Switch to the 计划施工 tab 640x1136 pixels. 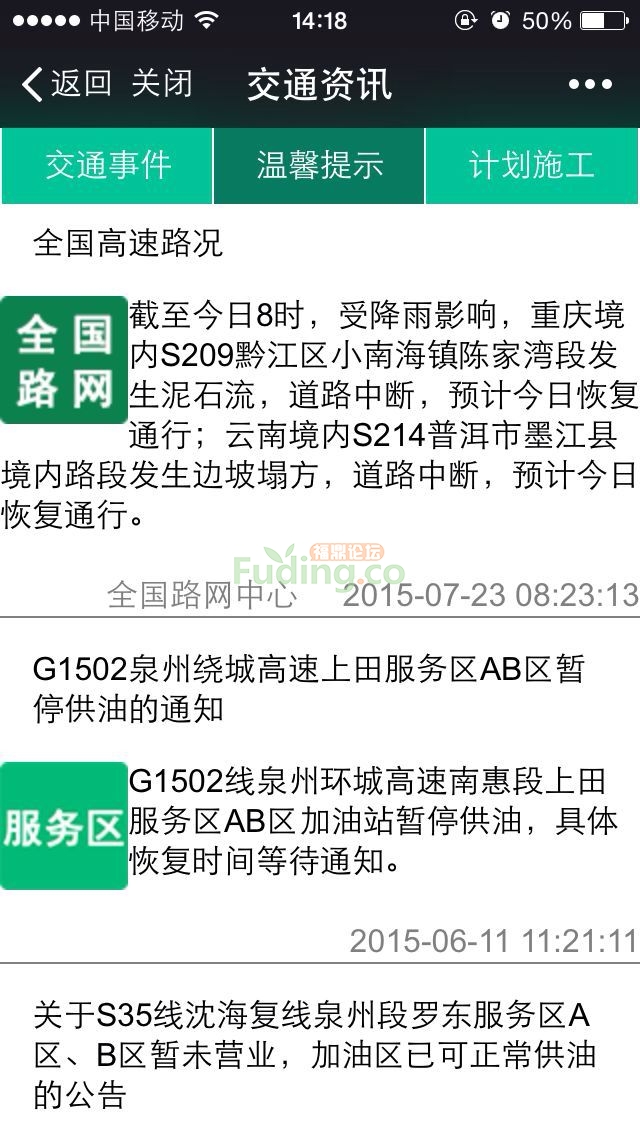pos(532,165)
